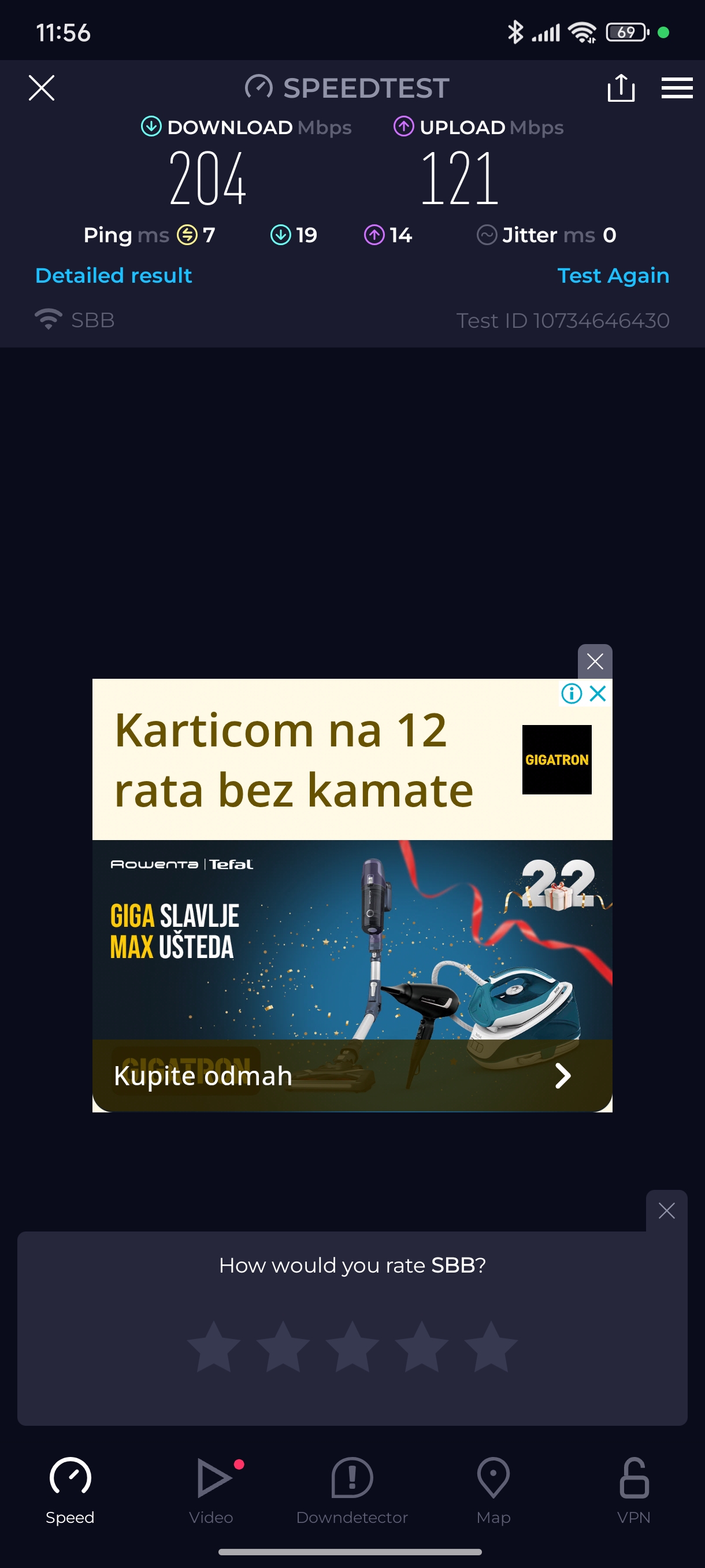Open the Downdetector tab

coord(351,1489)
